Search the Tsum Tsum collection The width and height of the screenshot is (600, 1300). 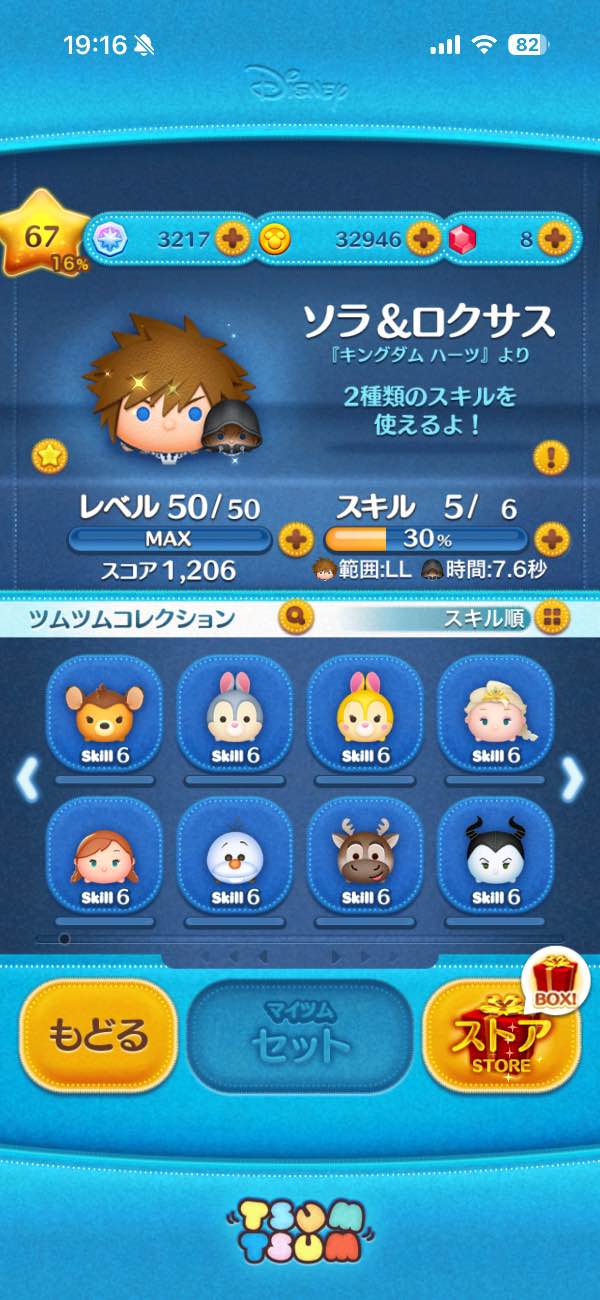click(x=296, y=618)
